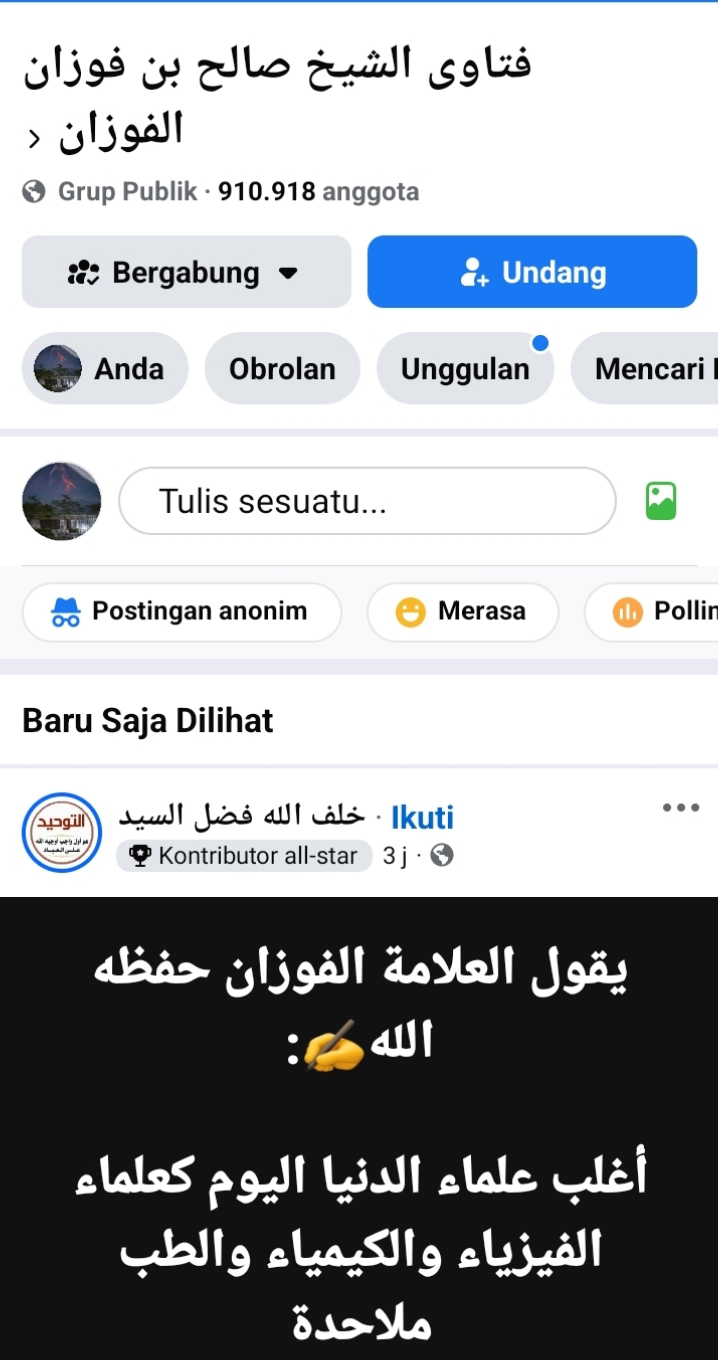Open the Unggulan chip

[465, 369]
